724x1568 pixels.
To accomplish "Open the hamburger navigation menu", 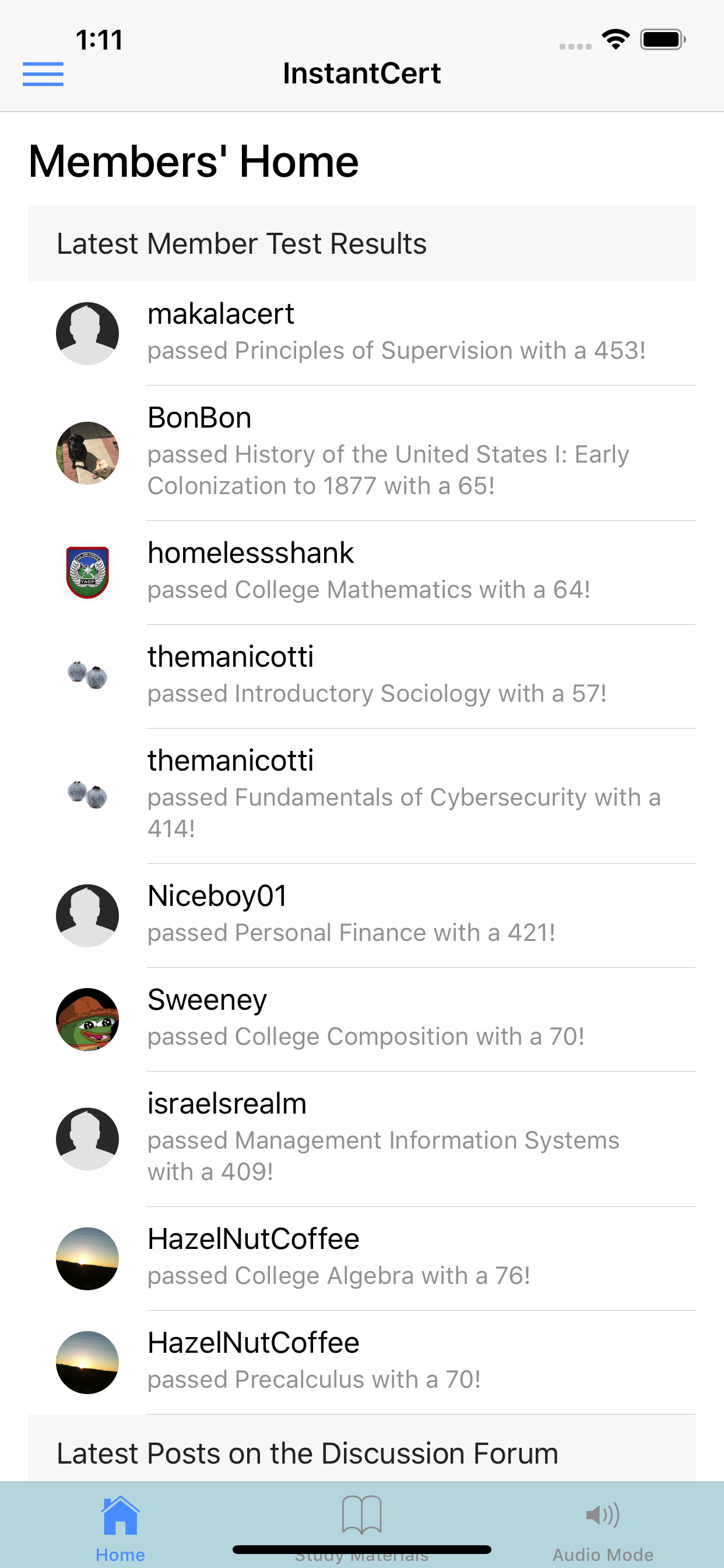I will click(43, 73).
